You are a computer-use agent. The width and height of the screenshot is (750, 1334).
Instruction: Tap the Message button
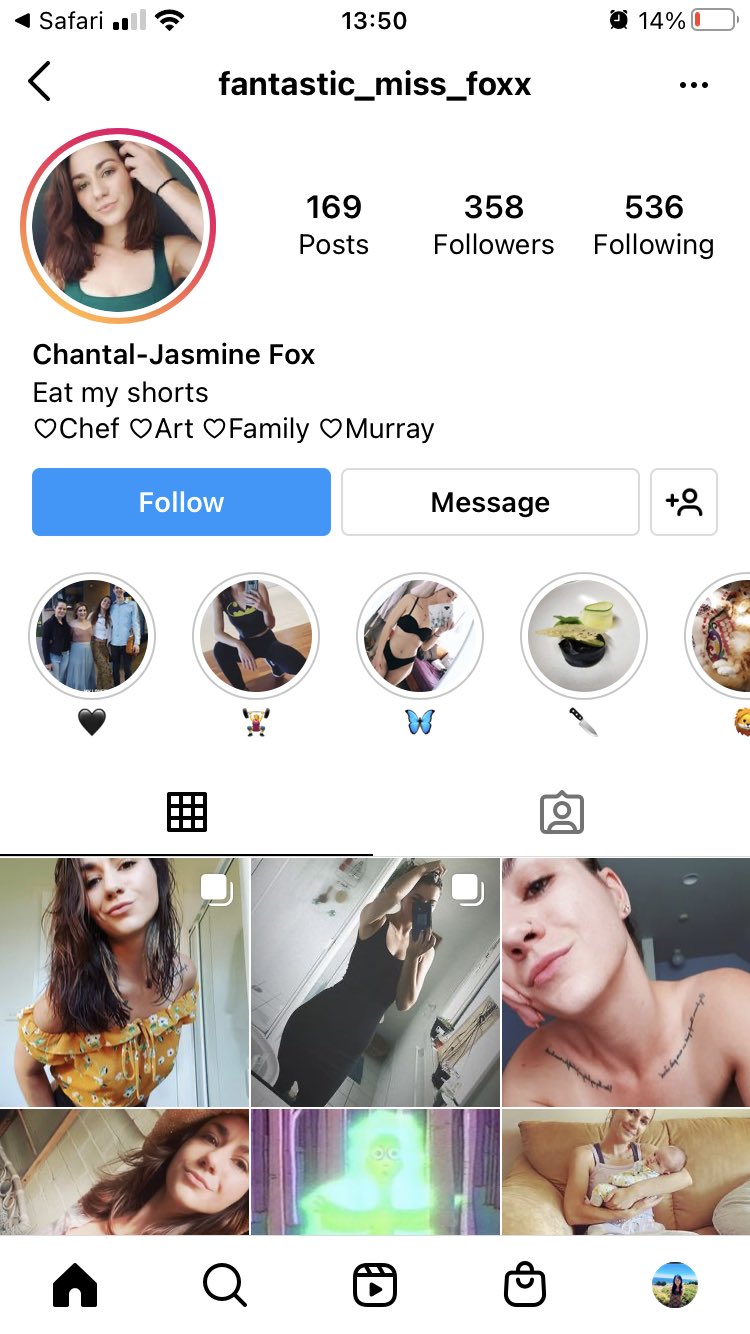490,502
